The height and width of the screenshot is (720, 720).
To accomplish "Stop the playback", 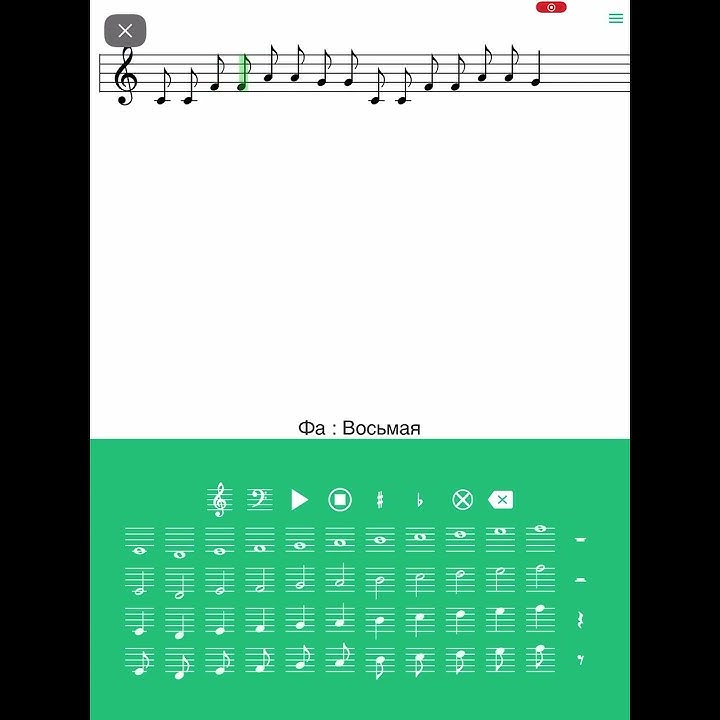I will pos(340,500).
